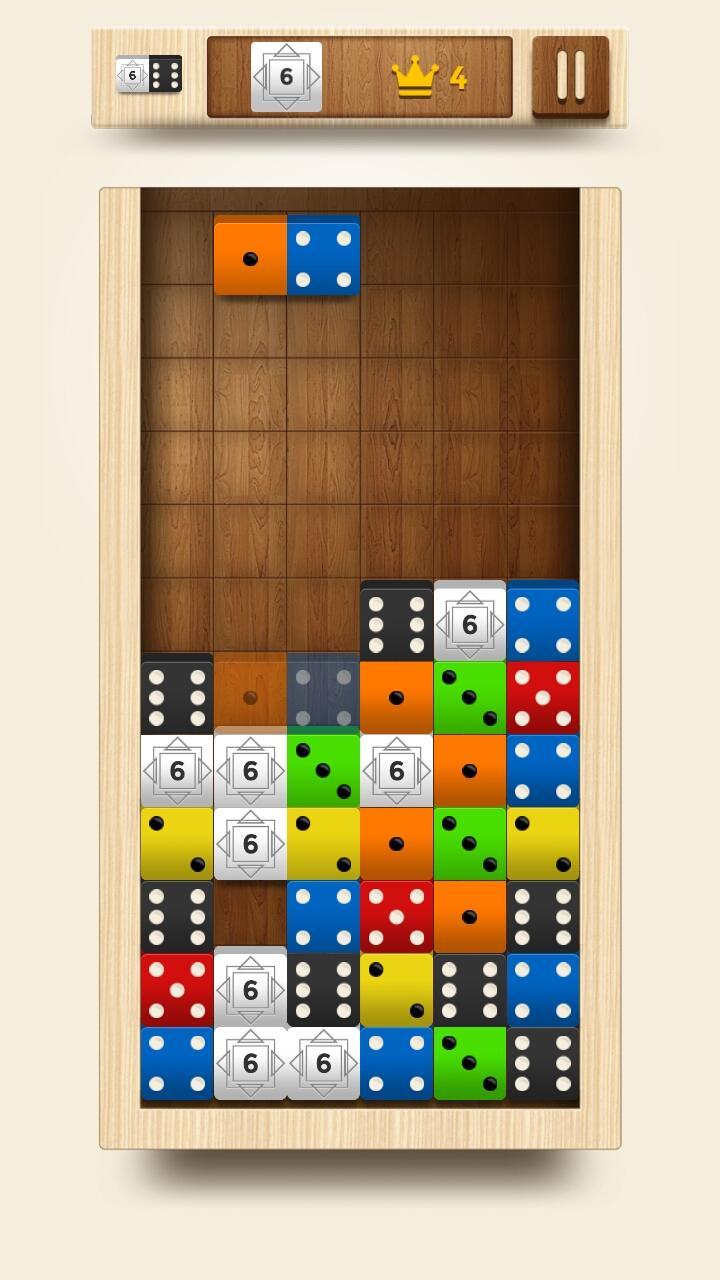Tap the black six-pip die atop the stack

(396, 618)
